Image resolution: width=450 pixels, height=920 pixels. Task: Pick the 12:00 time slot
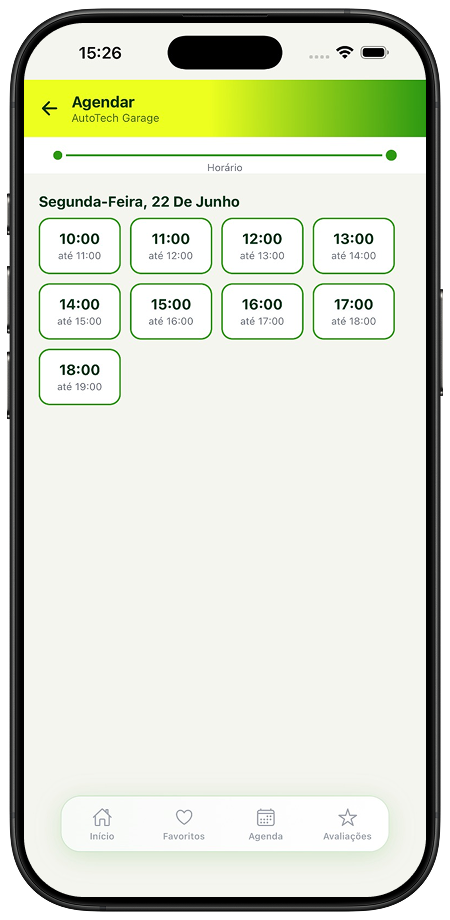click(x=262, y=246)
